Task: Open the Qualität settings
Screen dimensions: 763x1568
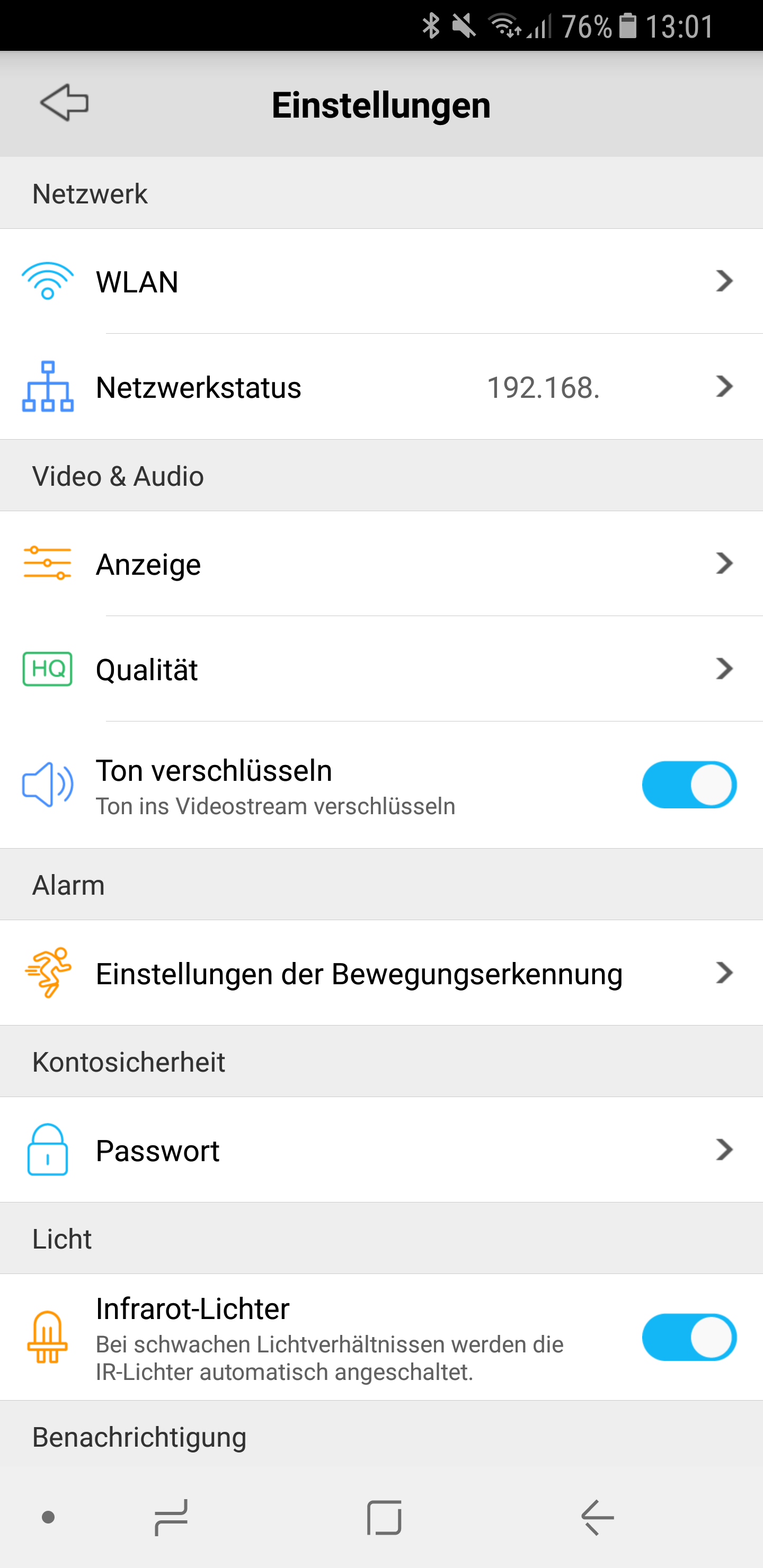Action: click(x=381, y=669)
